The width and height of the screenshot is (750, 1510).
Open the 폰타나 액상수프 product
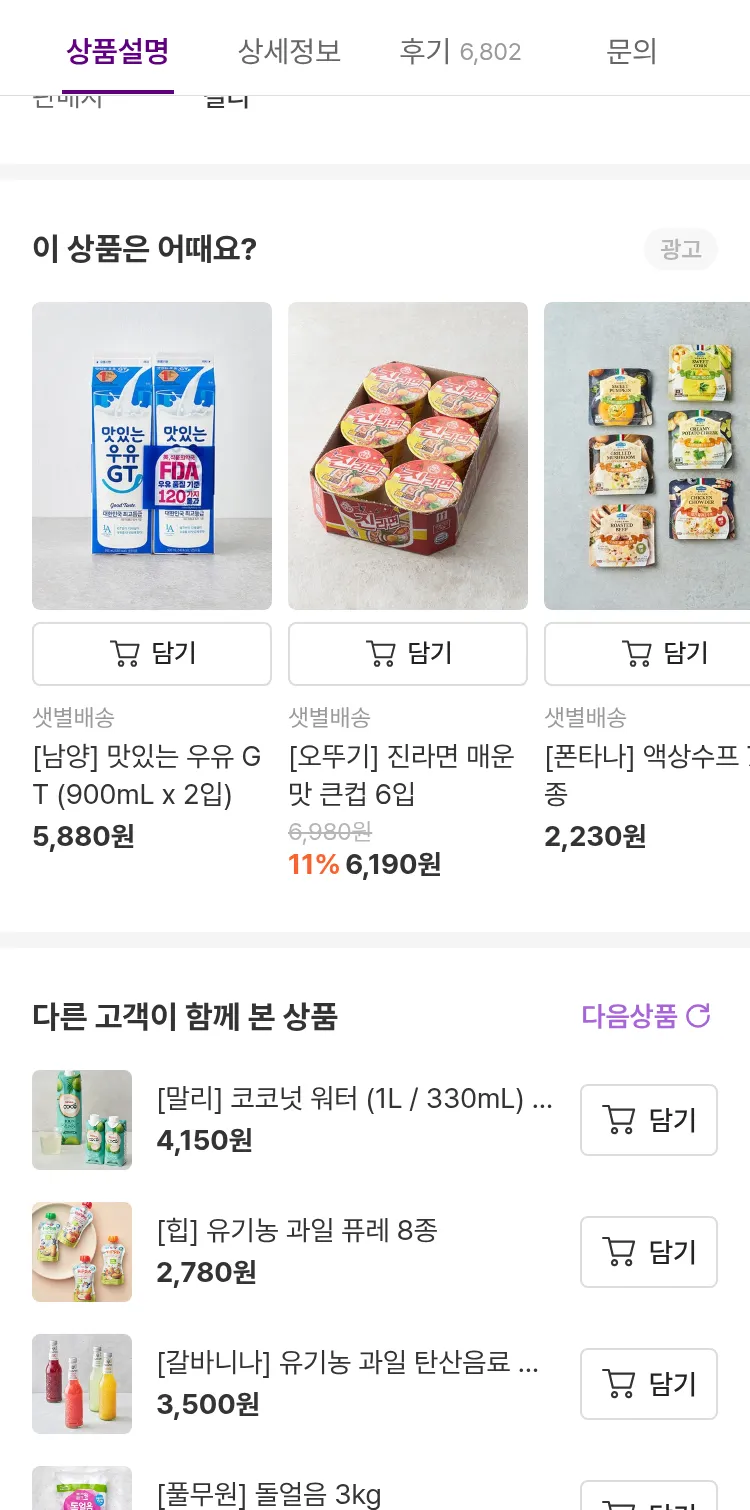(647, 456)
